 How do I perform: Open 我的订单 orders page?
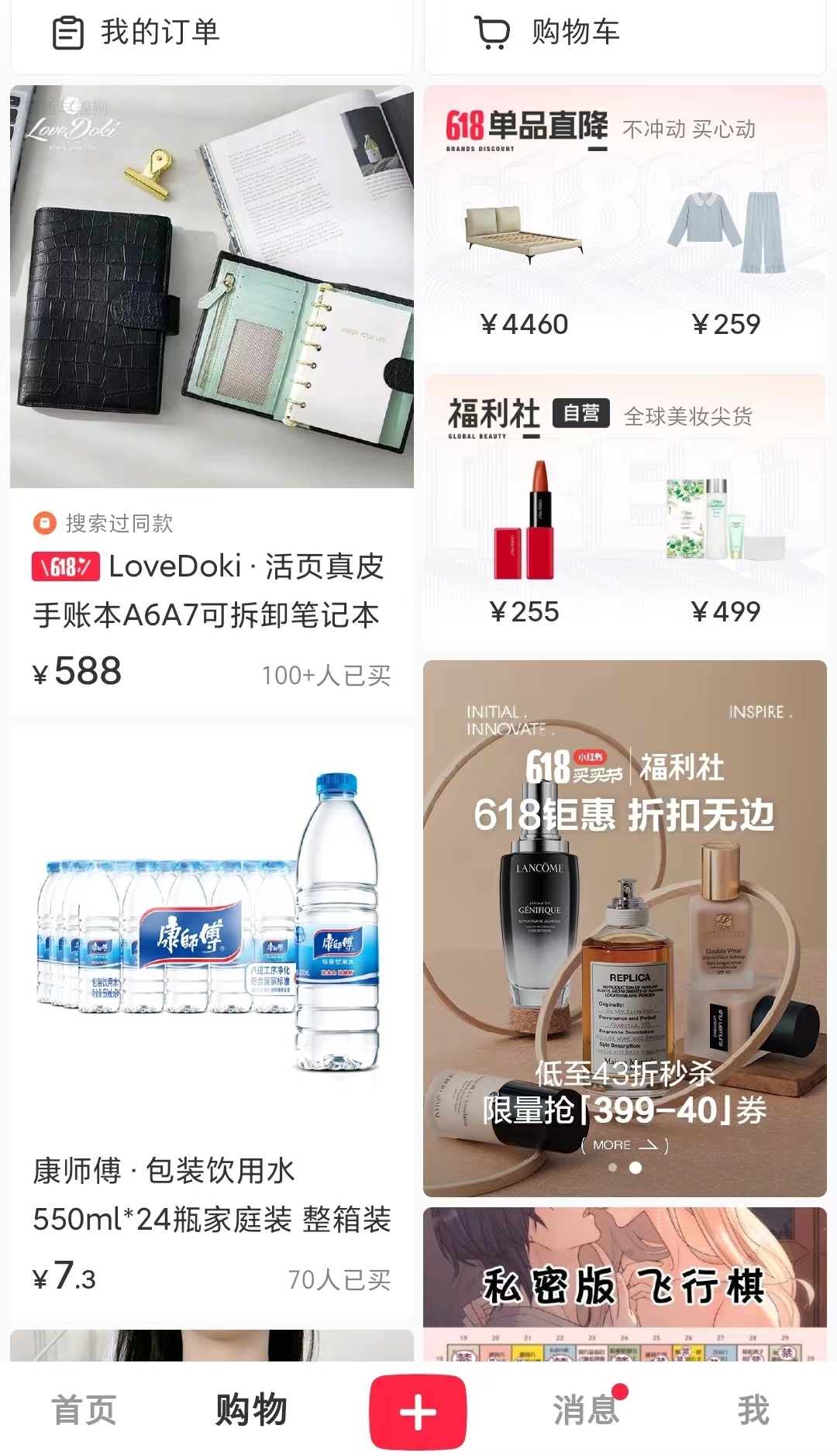[x=136, y=33]
